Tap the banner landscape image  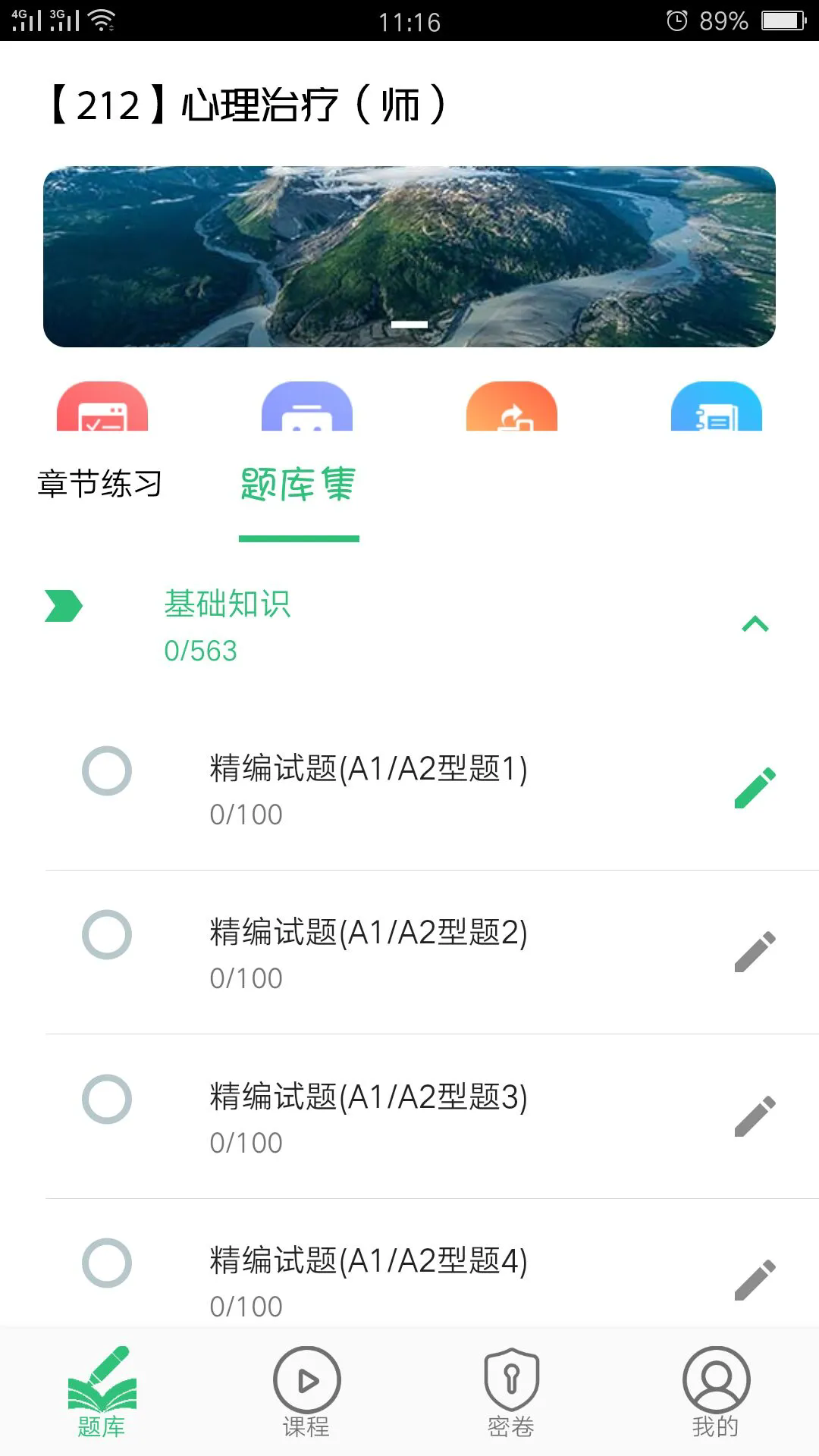(x=409, y=255)
